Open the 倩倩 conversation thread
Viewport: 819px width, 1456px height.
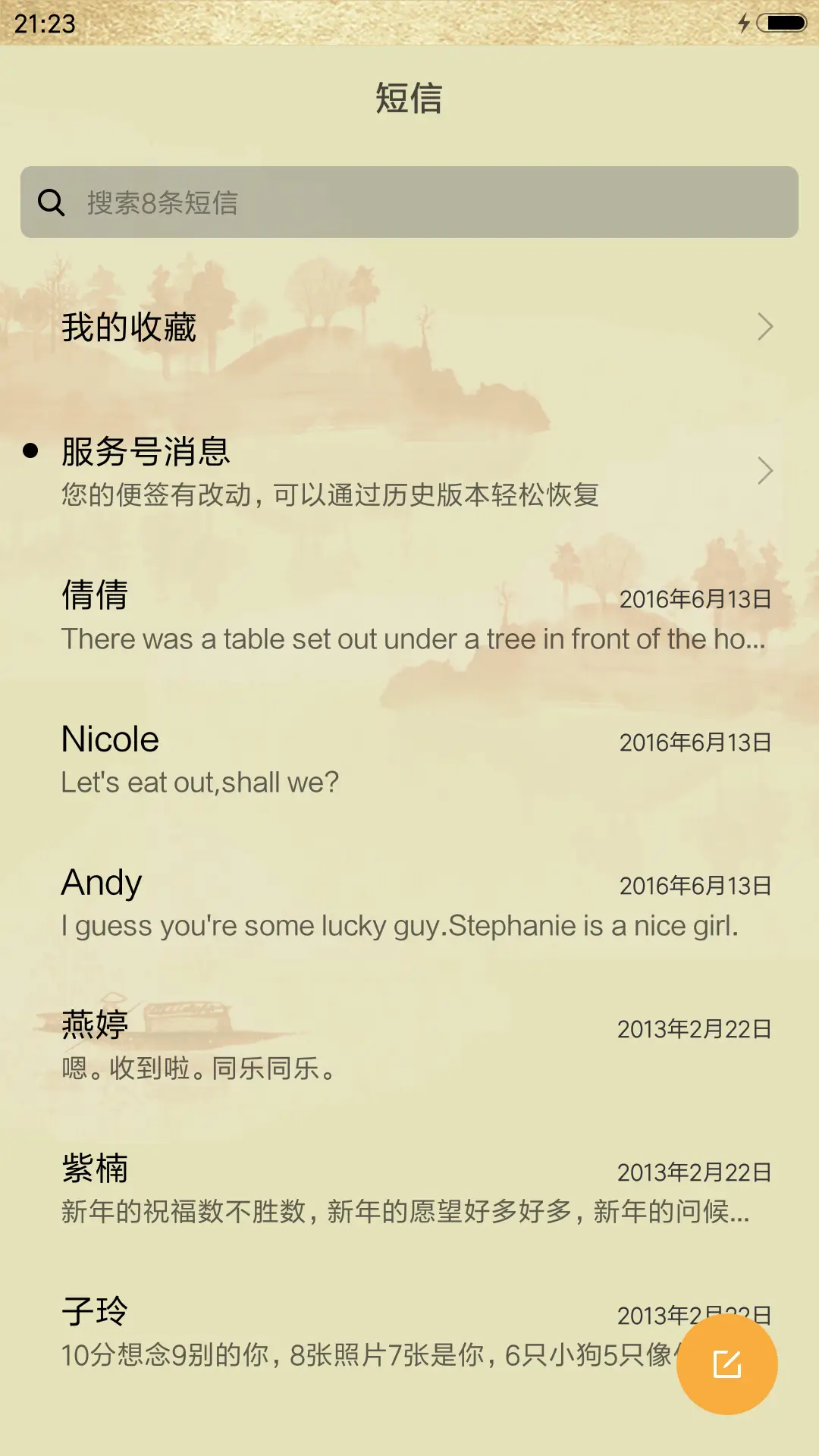pyautogui.click(x=303, y=614)
